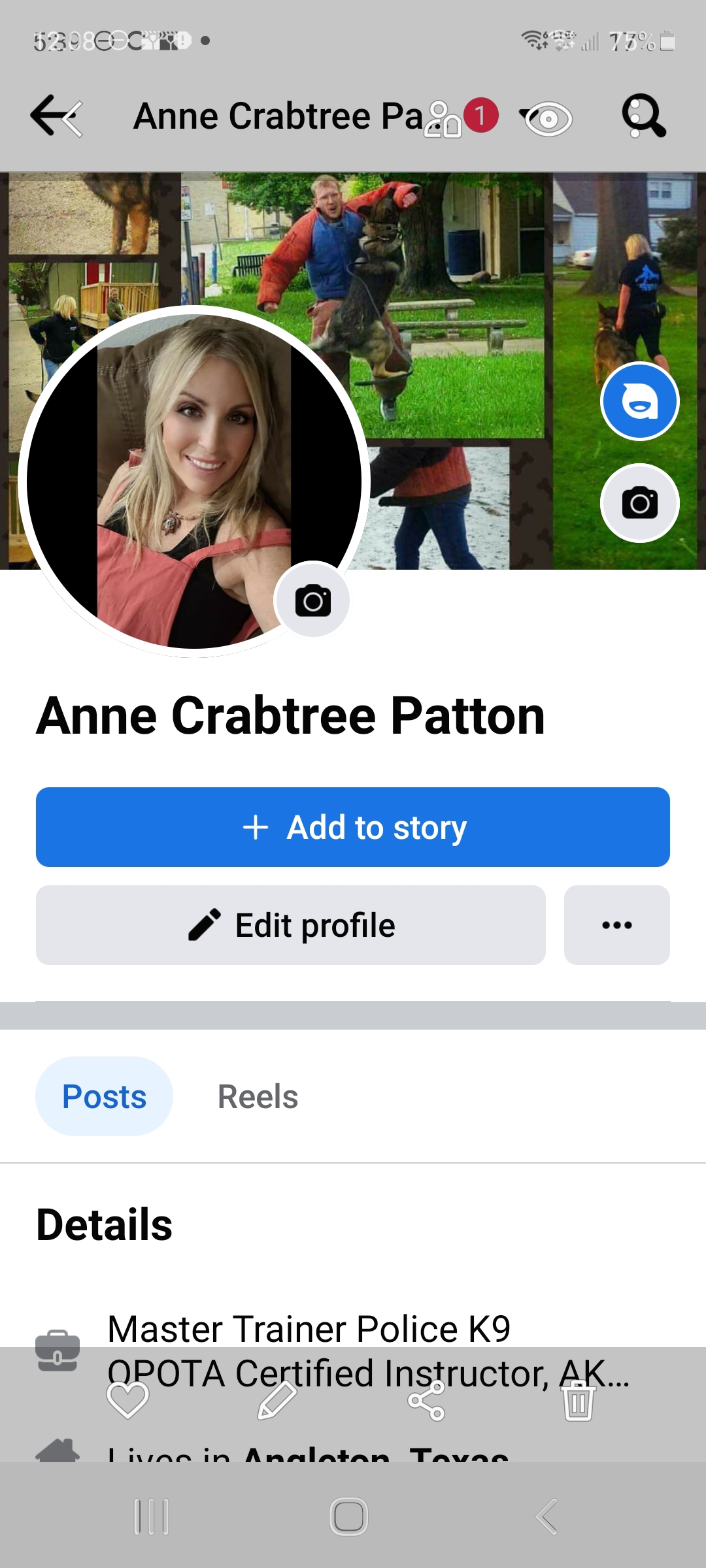Share this image
Viewport: 706px width, 1568px height.
coord(427,1401)
